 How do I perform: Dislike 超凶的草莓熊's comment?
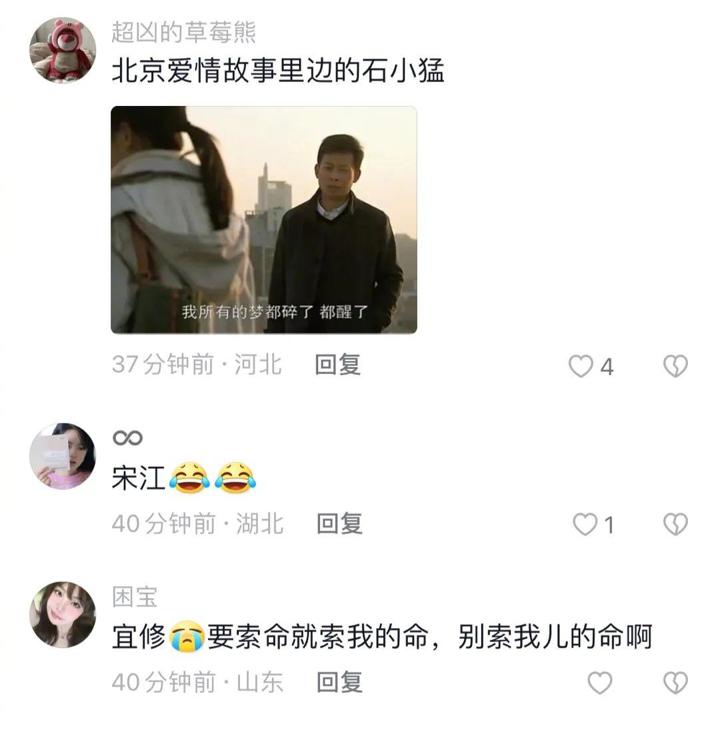click(676, 366)
